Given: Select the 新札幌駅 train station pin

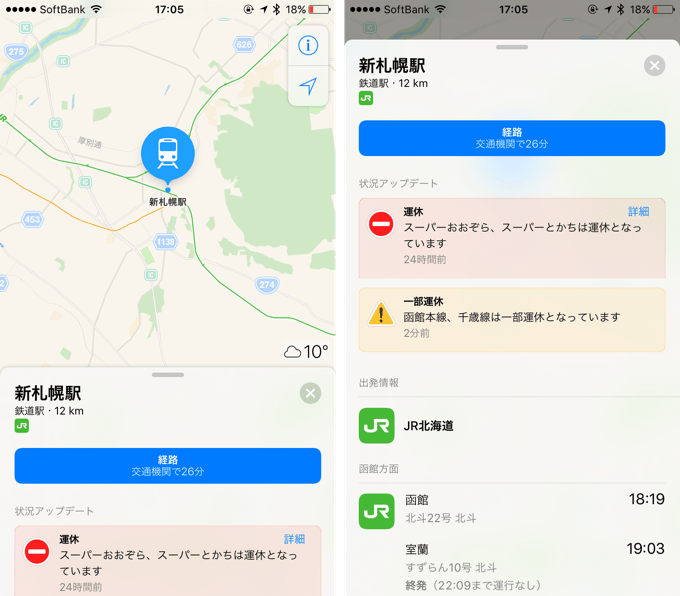Looking at the screenshot, I should (167, 153).
